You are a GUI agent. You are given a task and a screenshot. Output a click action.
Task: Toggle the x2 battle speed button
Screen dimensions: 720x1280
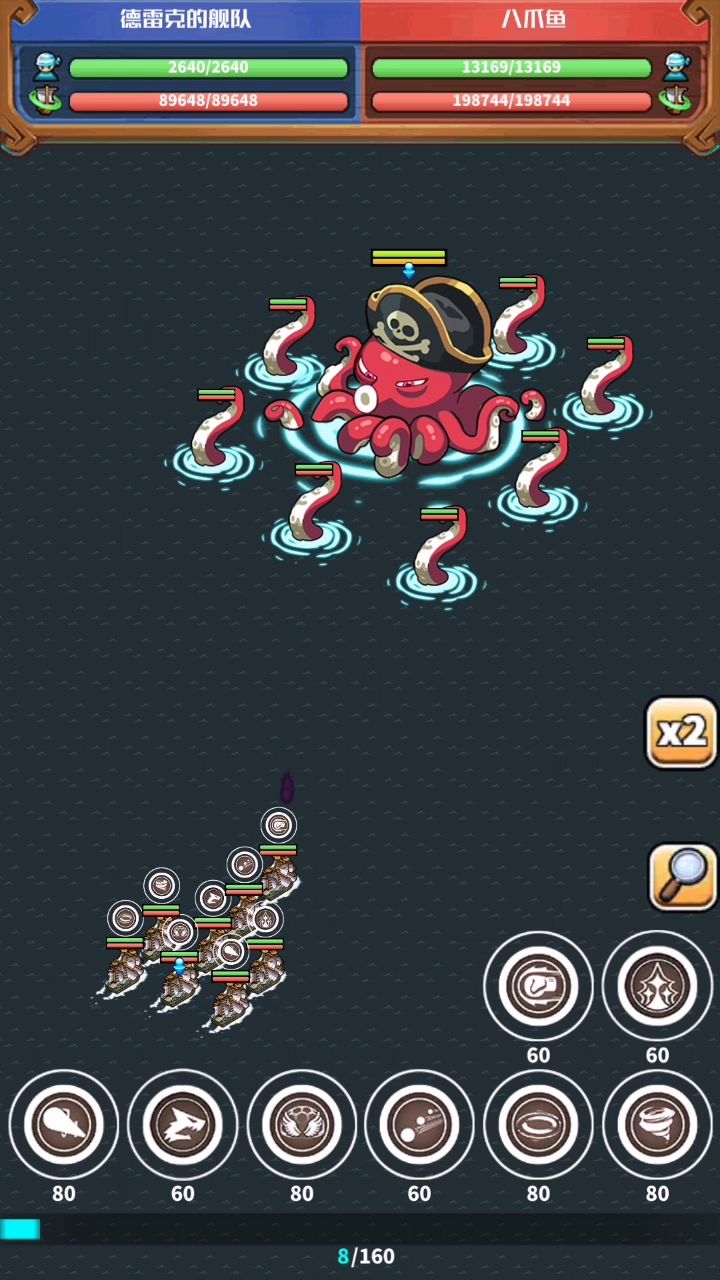(x=681, y=733)
